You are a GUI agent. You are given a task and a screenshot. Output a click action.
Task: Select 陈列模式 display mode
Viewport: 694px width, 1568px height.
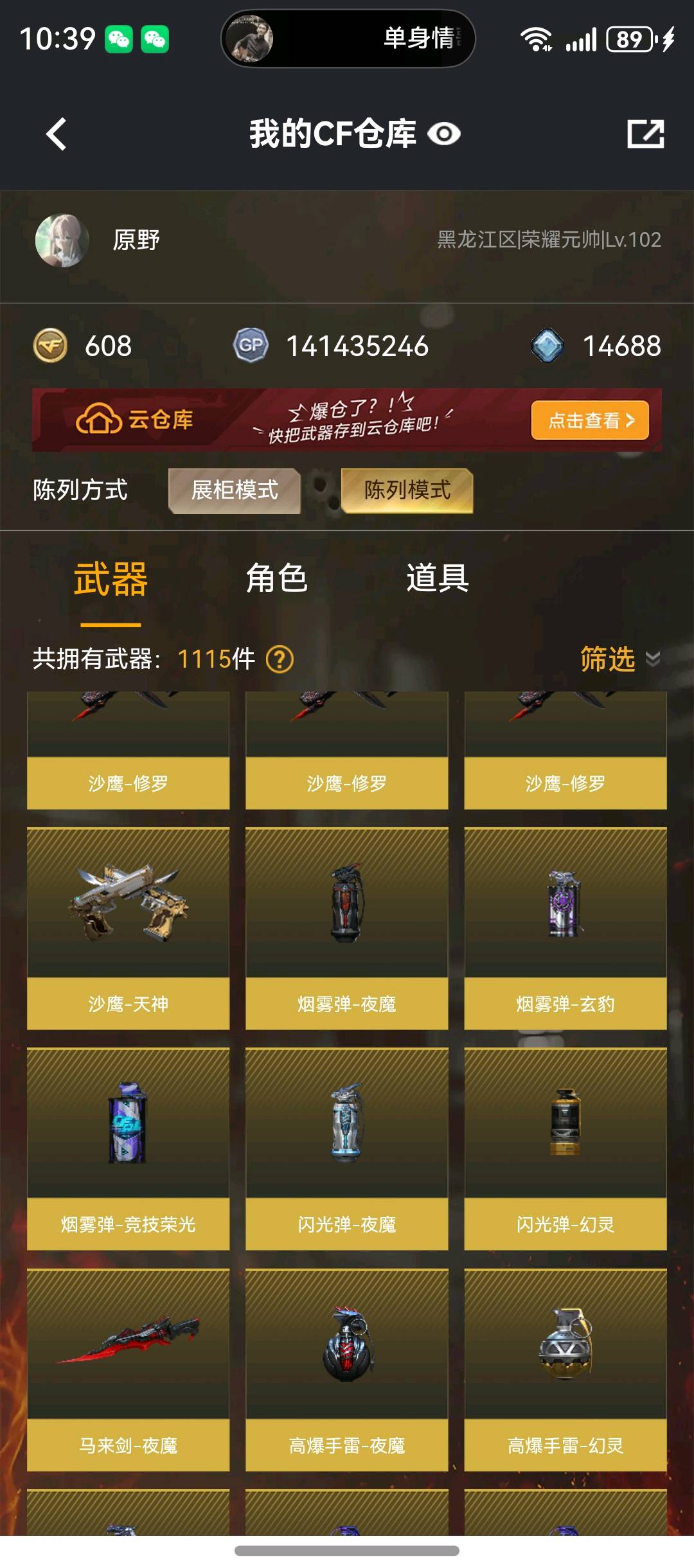click(407, 490)
